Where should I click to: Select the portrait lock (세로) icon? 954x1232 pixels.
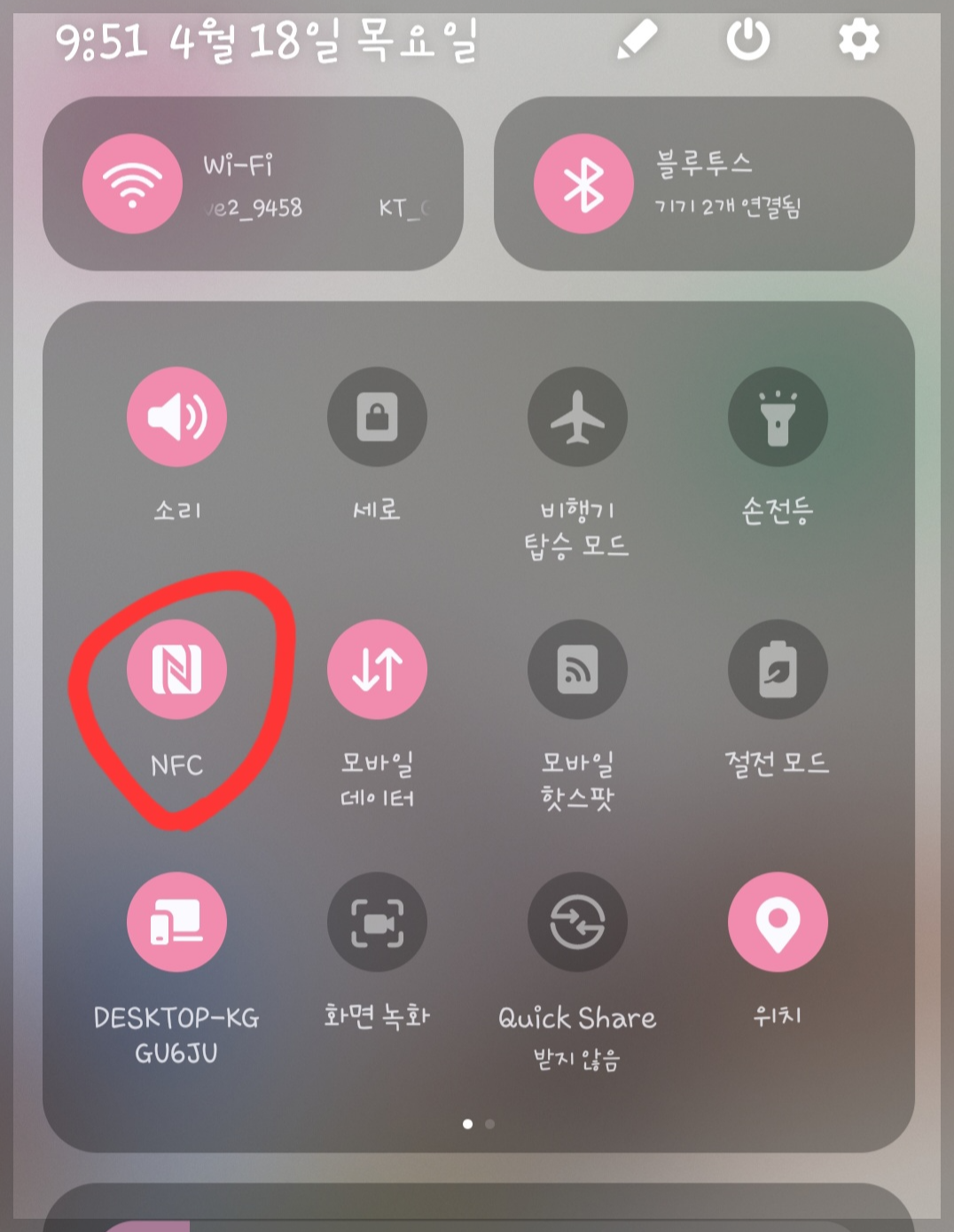[377, 417]
